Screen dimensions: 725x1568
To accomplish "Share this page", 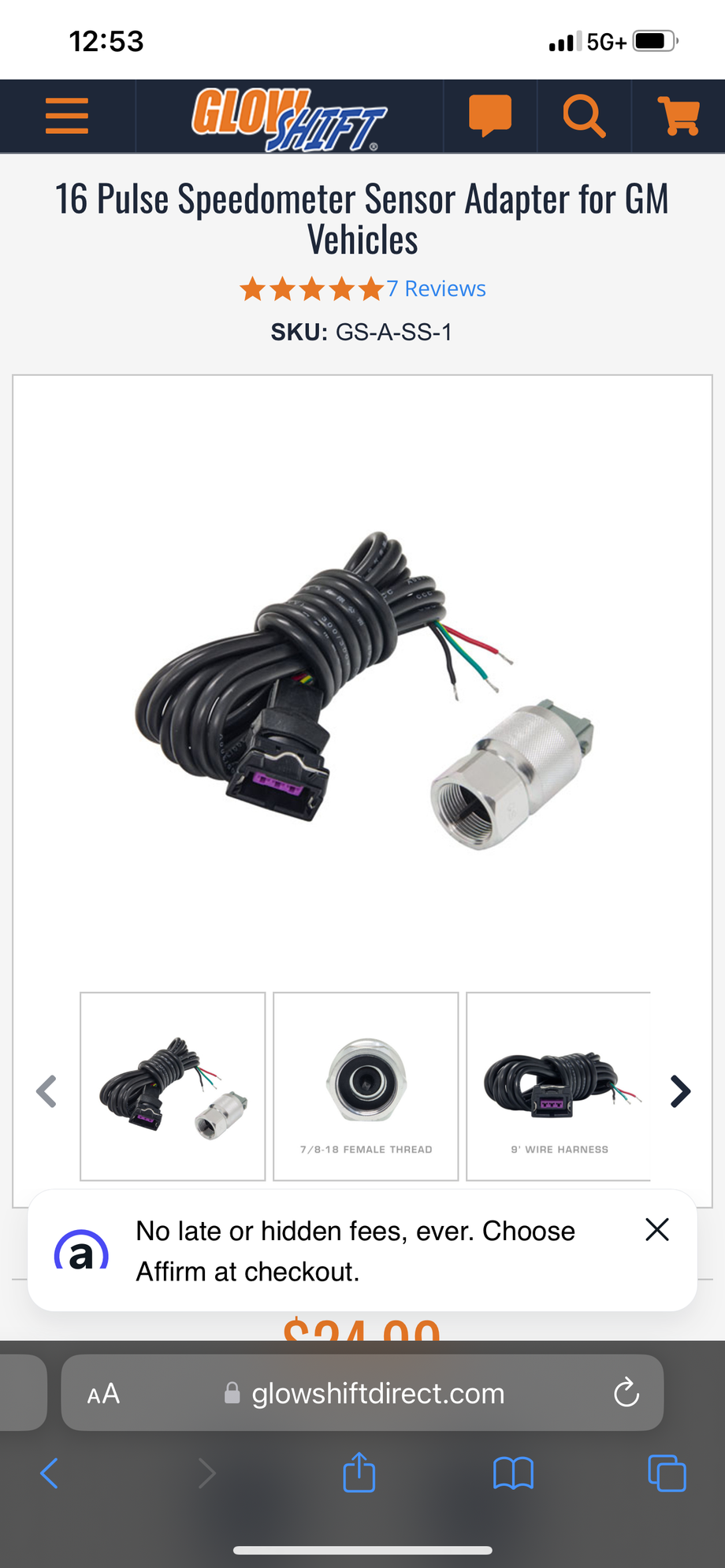I will (x=359, y=1473).
